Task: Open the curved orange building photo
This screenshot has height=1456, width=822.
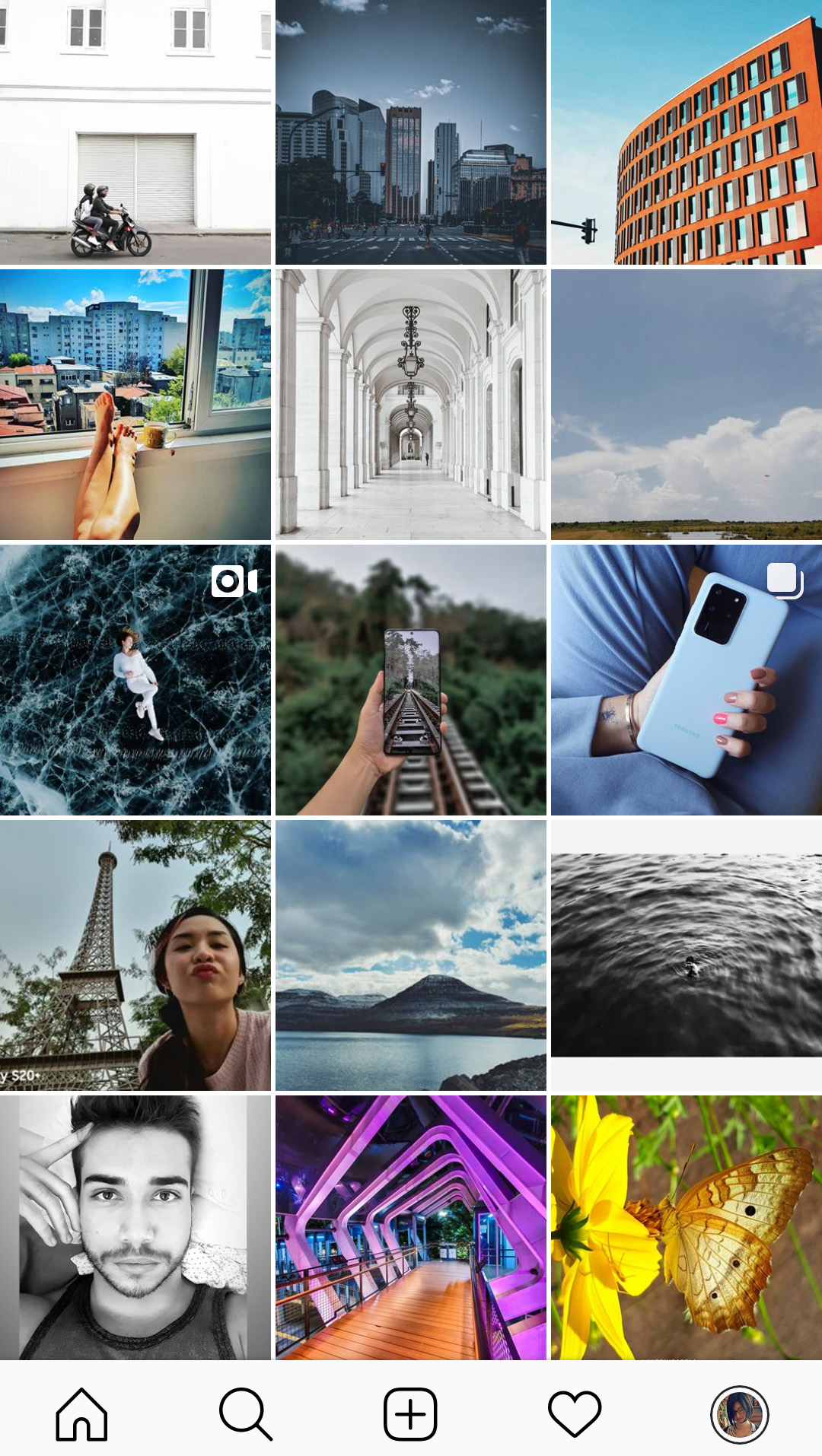Action: tap(687, 132)
